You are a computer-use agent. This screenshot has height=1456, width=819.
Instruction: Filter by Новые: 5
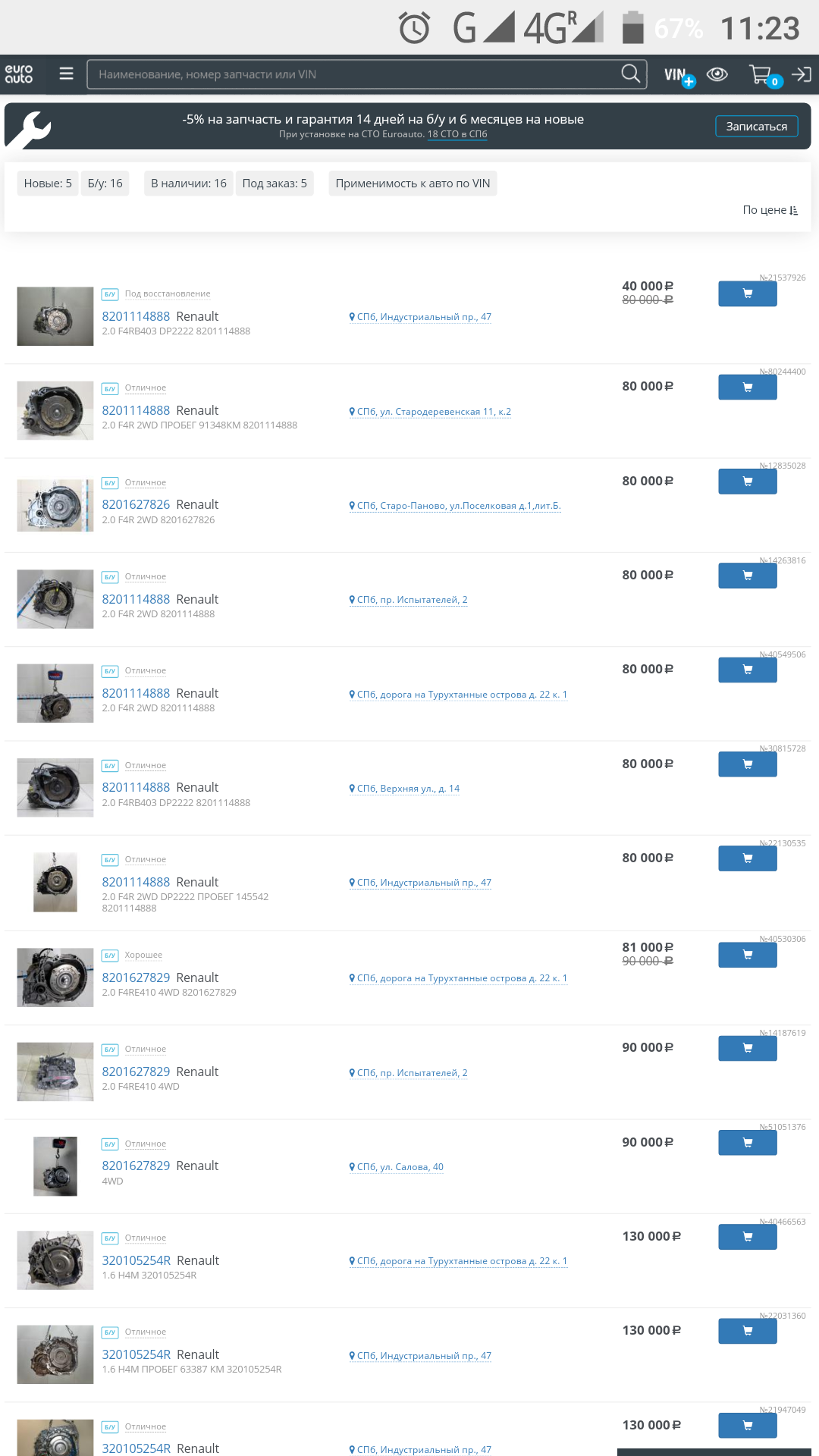48,184
